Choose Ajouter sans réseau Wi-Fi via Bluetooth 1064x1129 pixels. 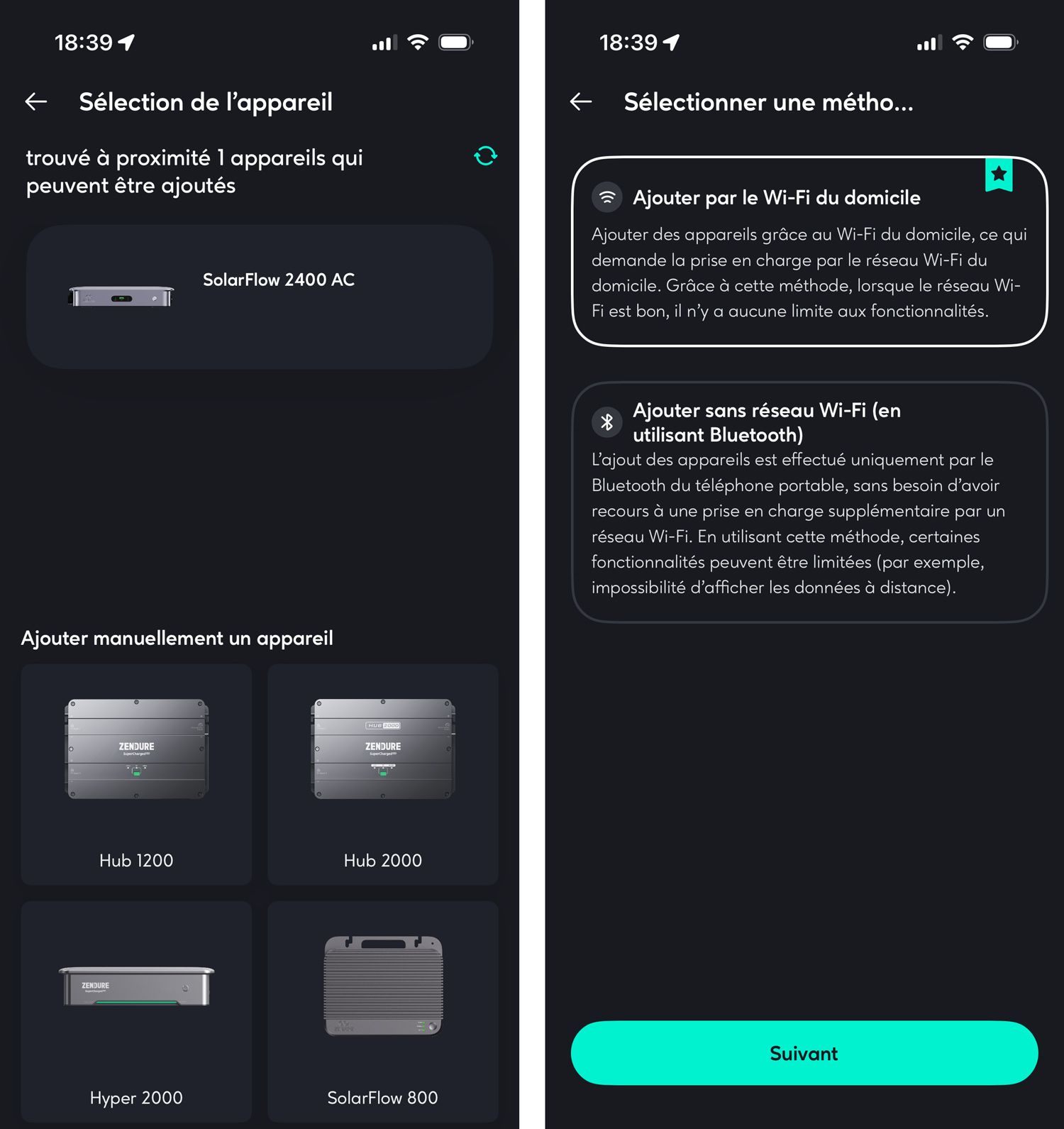click(809, 502)
